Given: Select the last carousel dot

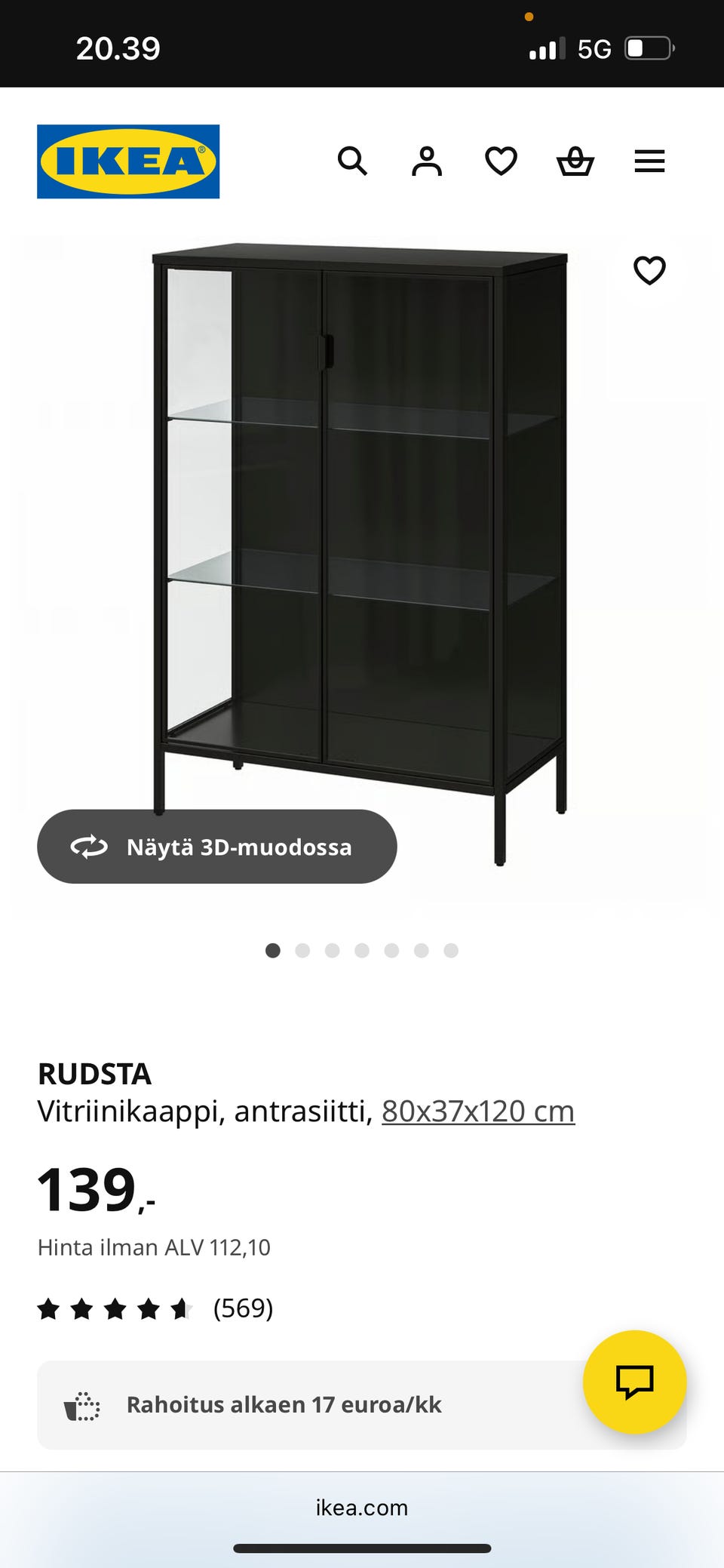Looking at the screenshot, I should pyautogui.click(x=450, y=951).
